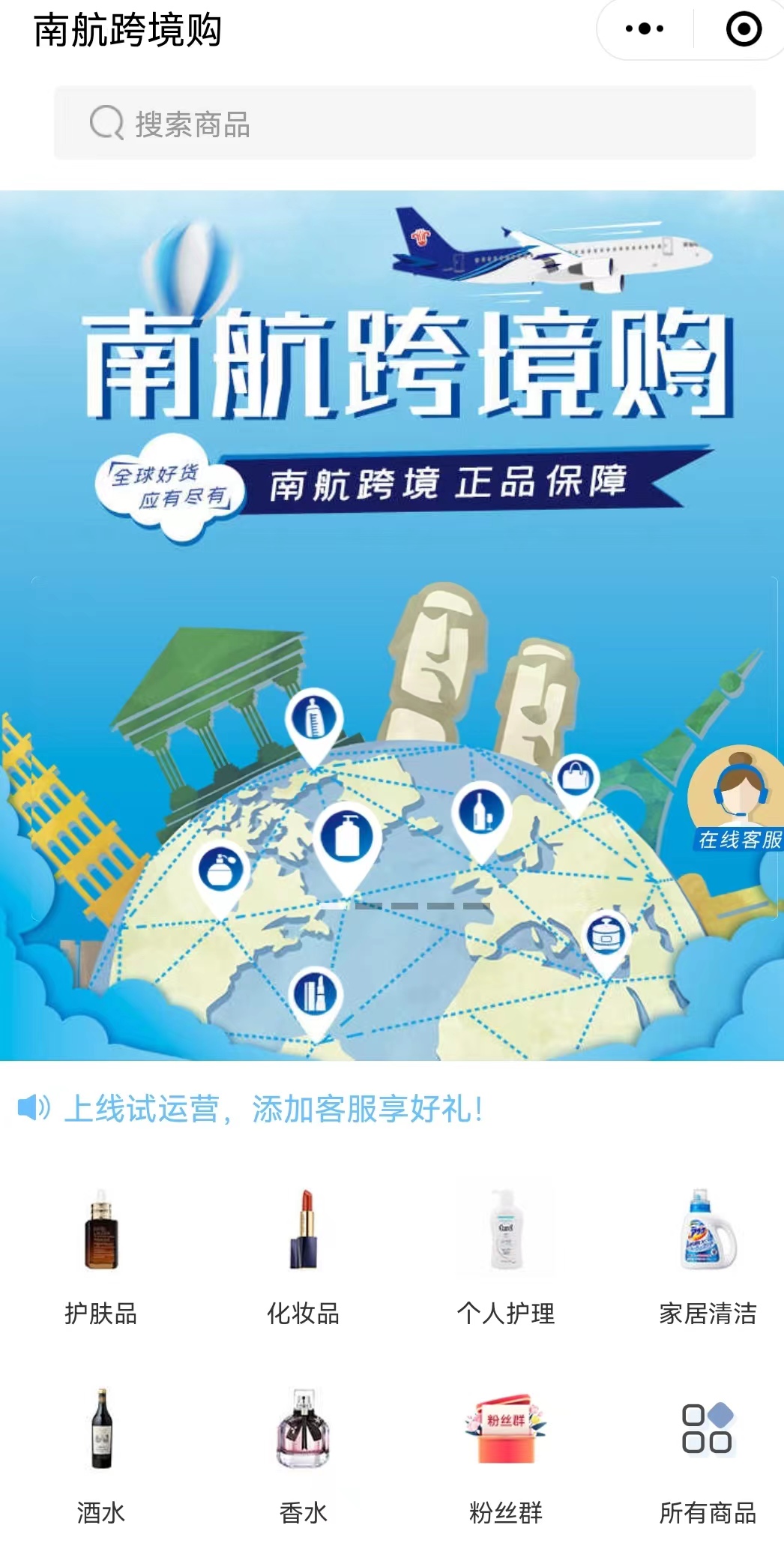
Task: Close the mini program with the circle button
Action: [x=744, y=29]
